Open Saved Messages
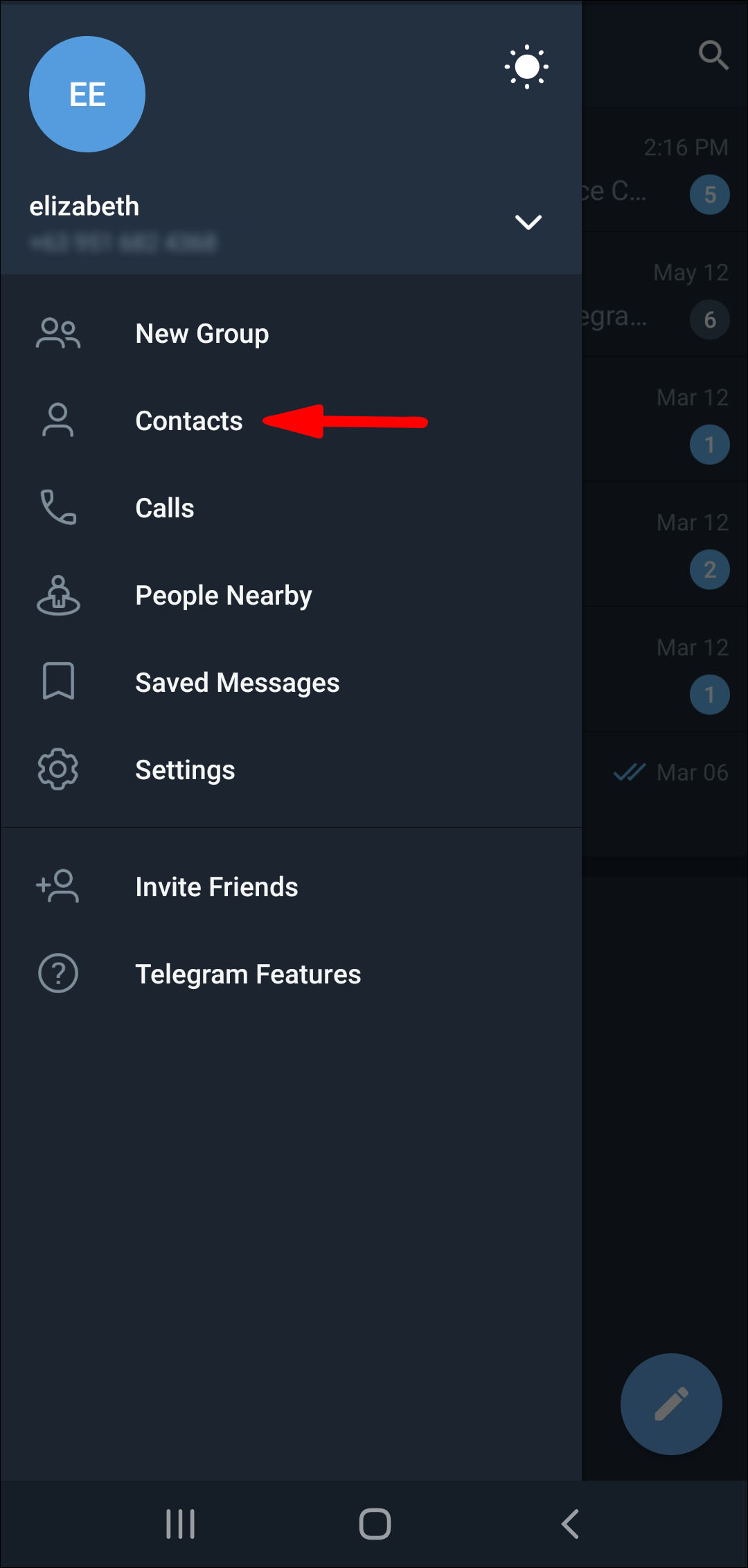Viewport: 748px width, 1568px height. point(237,683)
